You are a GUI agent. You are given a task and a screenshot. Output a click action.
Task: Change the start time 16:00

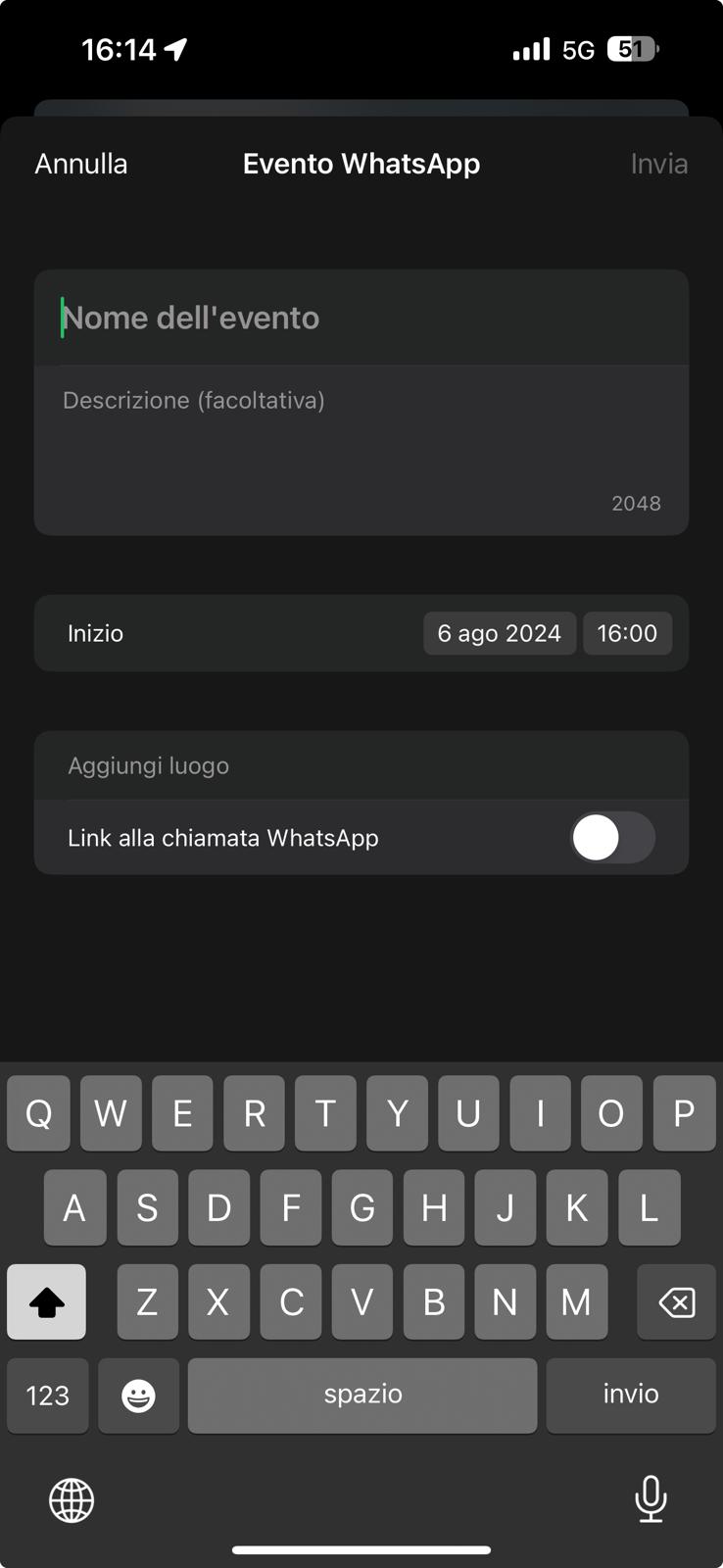tap(627, 633)
